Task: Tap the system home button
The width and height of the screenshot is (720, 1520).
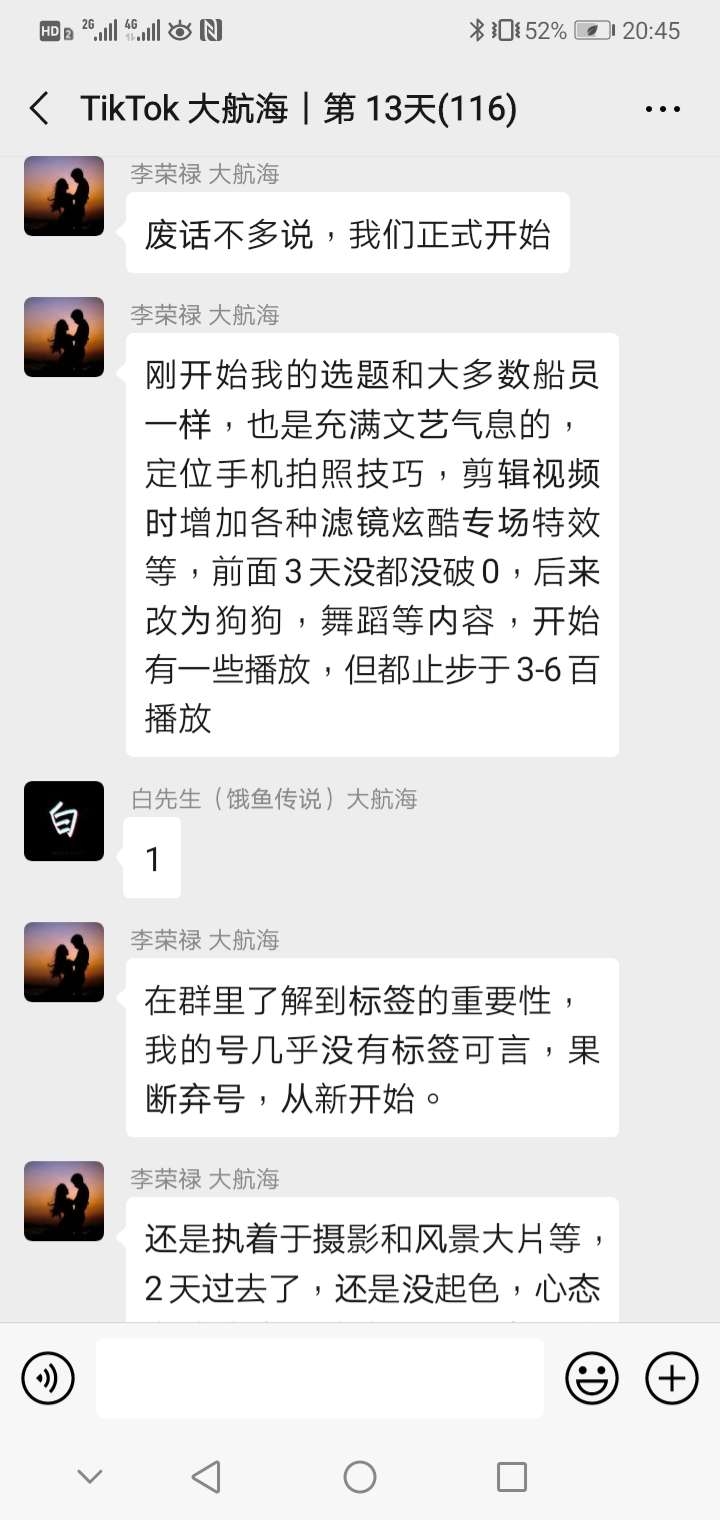Action: 360,1476
